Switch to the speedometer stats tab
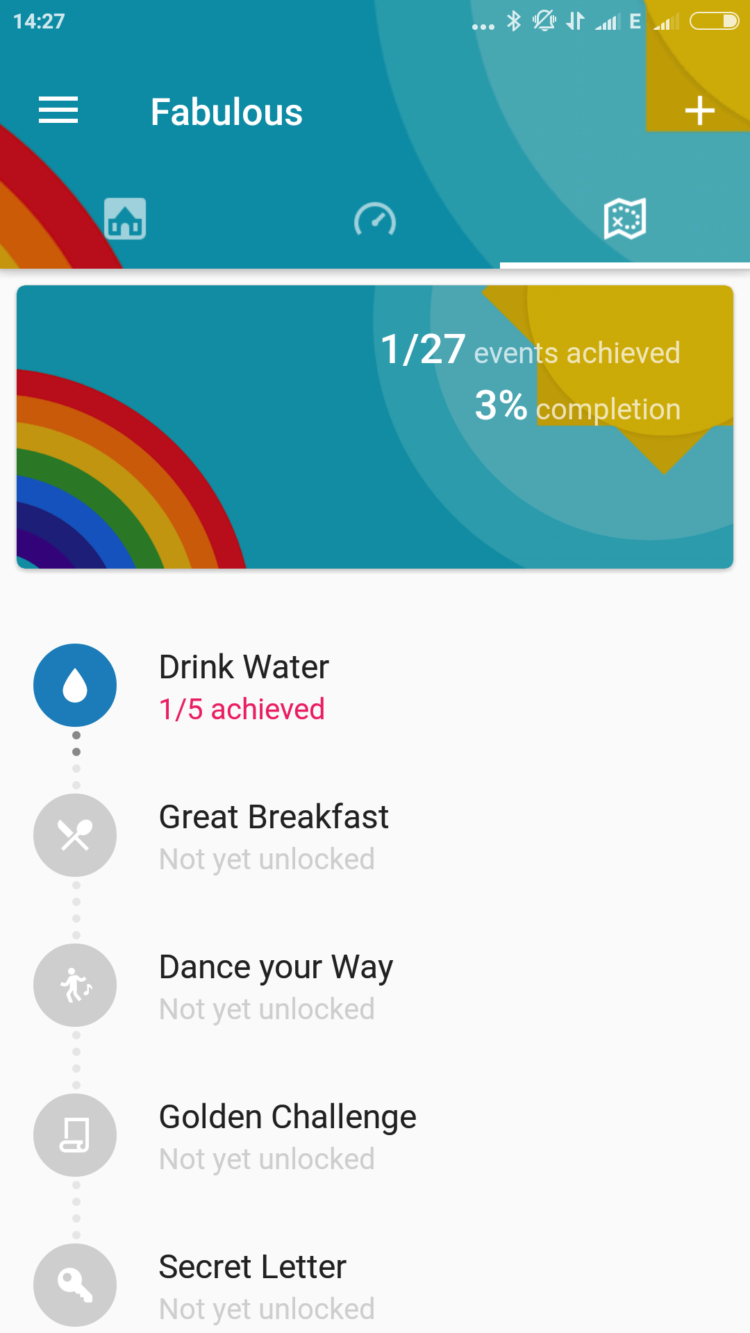This screenshot has height=1333, width=750. [375, 219]
